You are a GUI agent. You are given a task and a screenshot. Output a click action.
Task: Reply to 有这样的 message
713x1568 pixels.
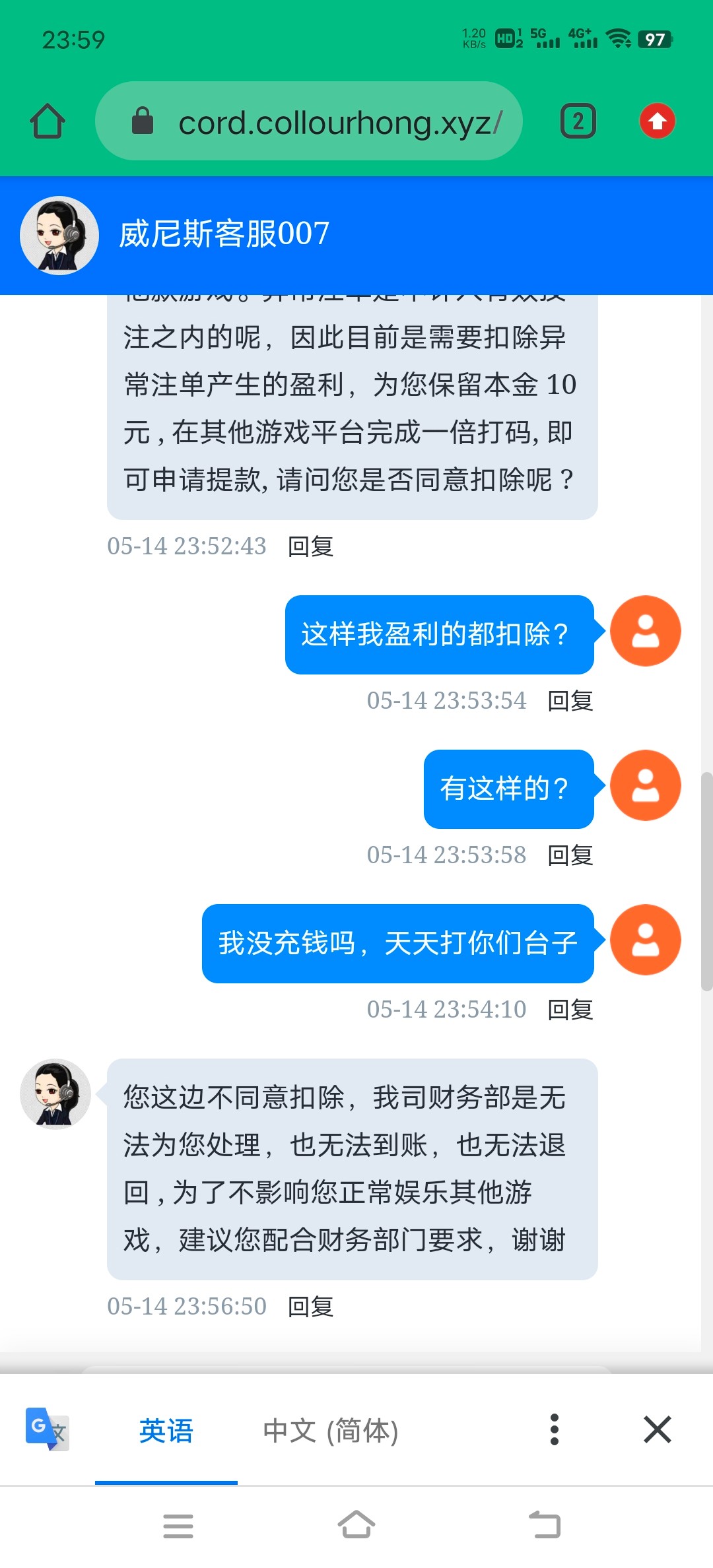(x=570, y=855)
